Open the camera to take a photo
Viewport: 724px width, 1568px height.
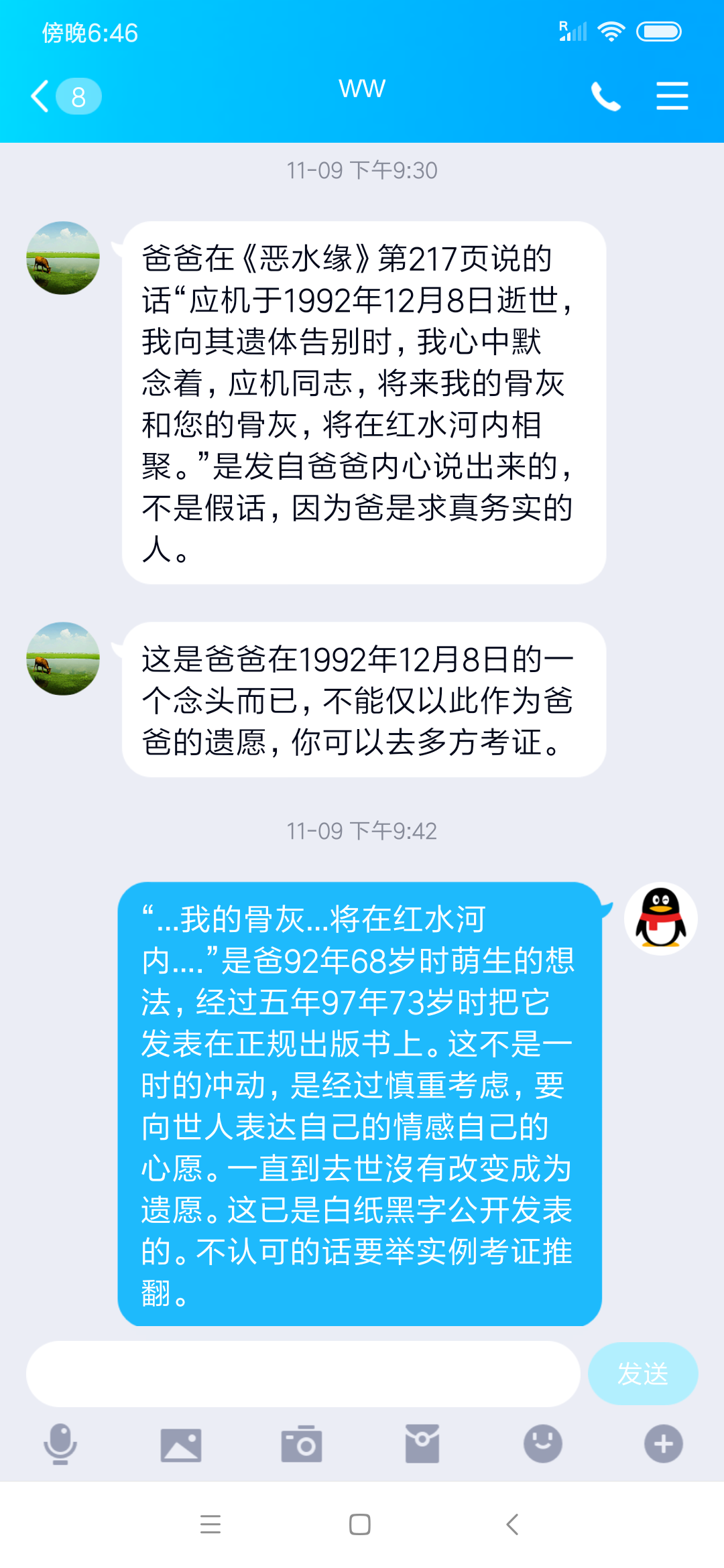click(302, 1444)
